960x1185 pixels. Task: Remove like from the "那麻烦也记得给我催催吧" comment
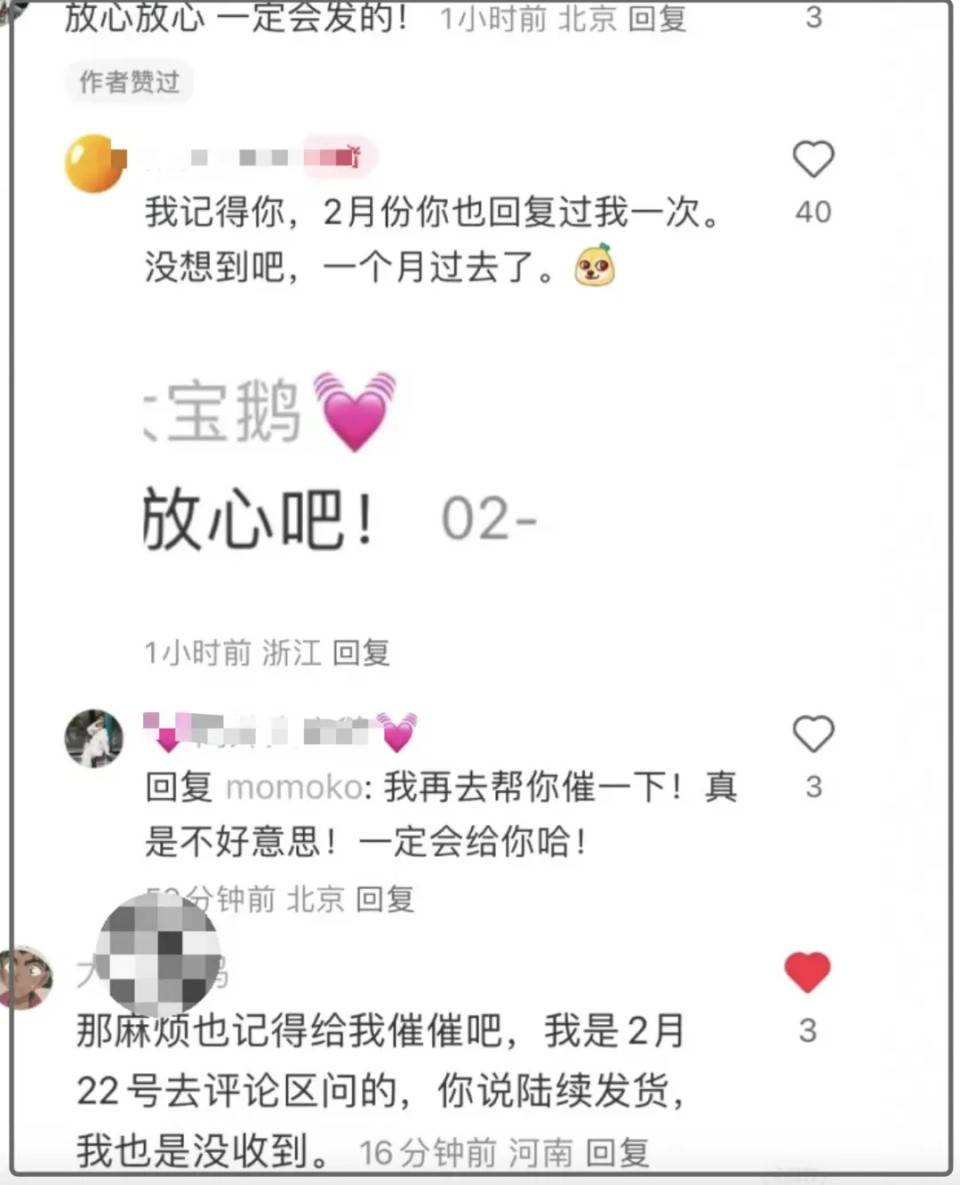(x=807, y=972)
